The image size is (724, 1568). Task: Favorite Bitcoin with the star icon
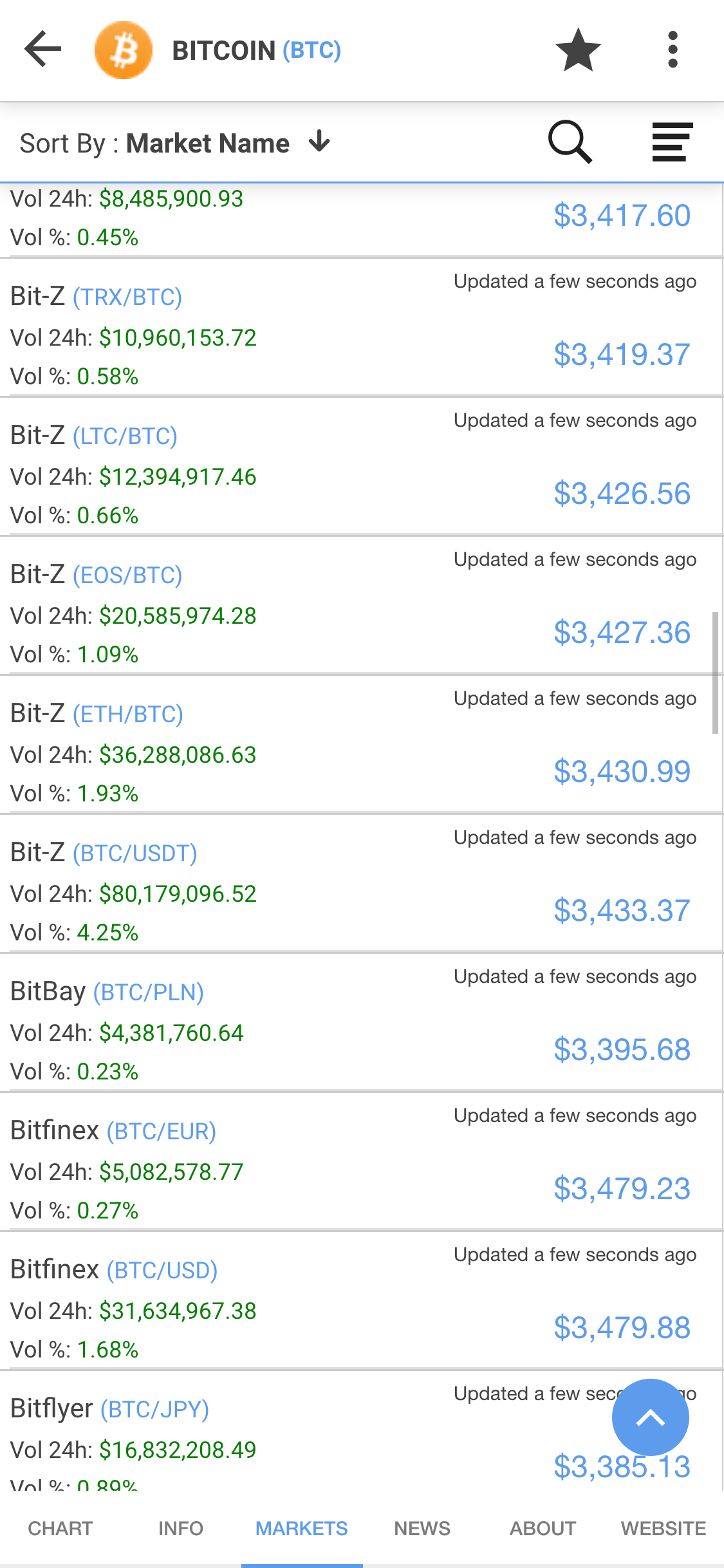[x=577, y=50]
